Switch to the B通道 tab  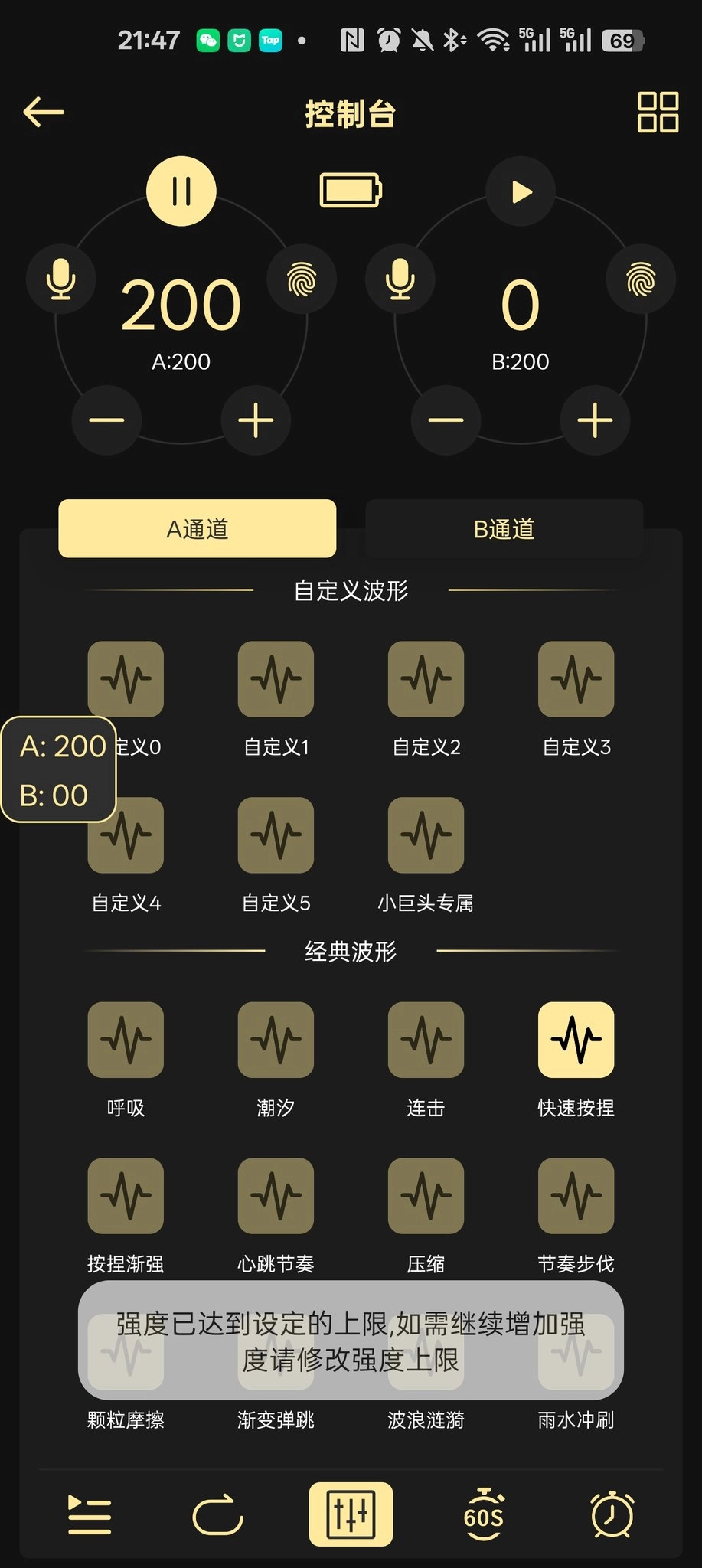(504, 529)
